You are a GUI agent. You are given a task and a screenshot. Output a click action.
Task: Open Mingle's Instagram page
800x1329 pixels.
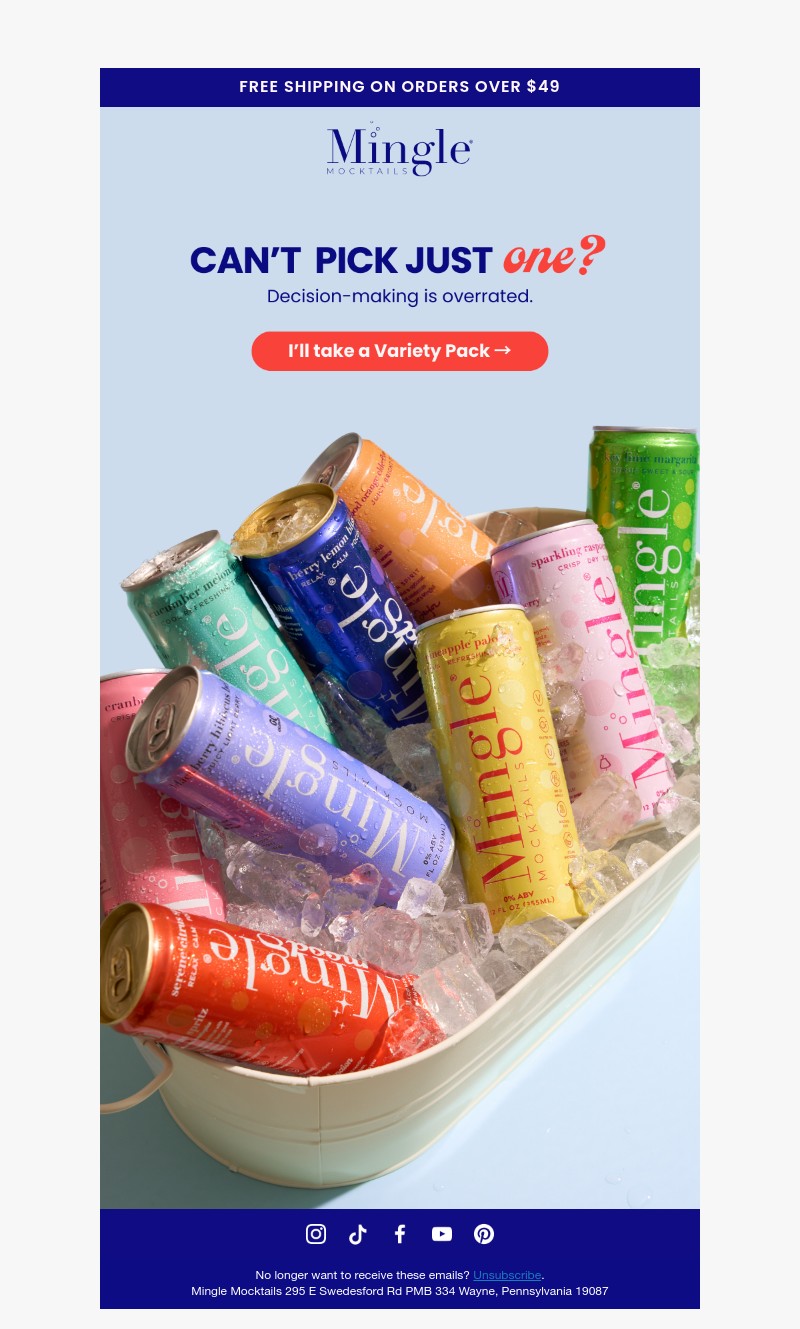pos(316,1234)
